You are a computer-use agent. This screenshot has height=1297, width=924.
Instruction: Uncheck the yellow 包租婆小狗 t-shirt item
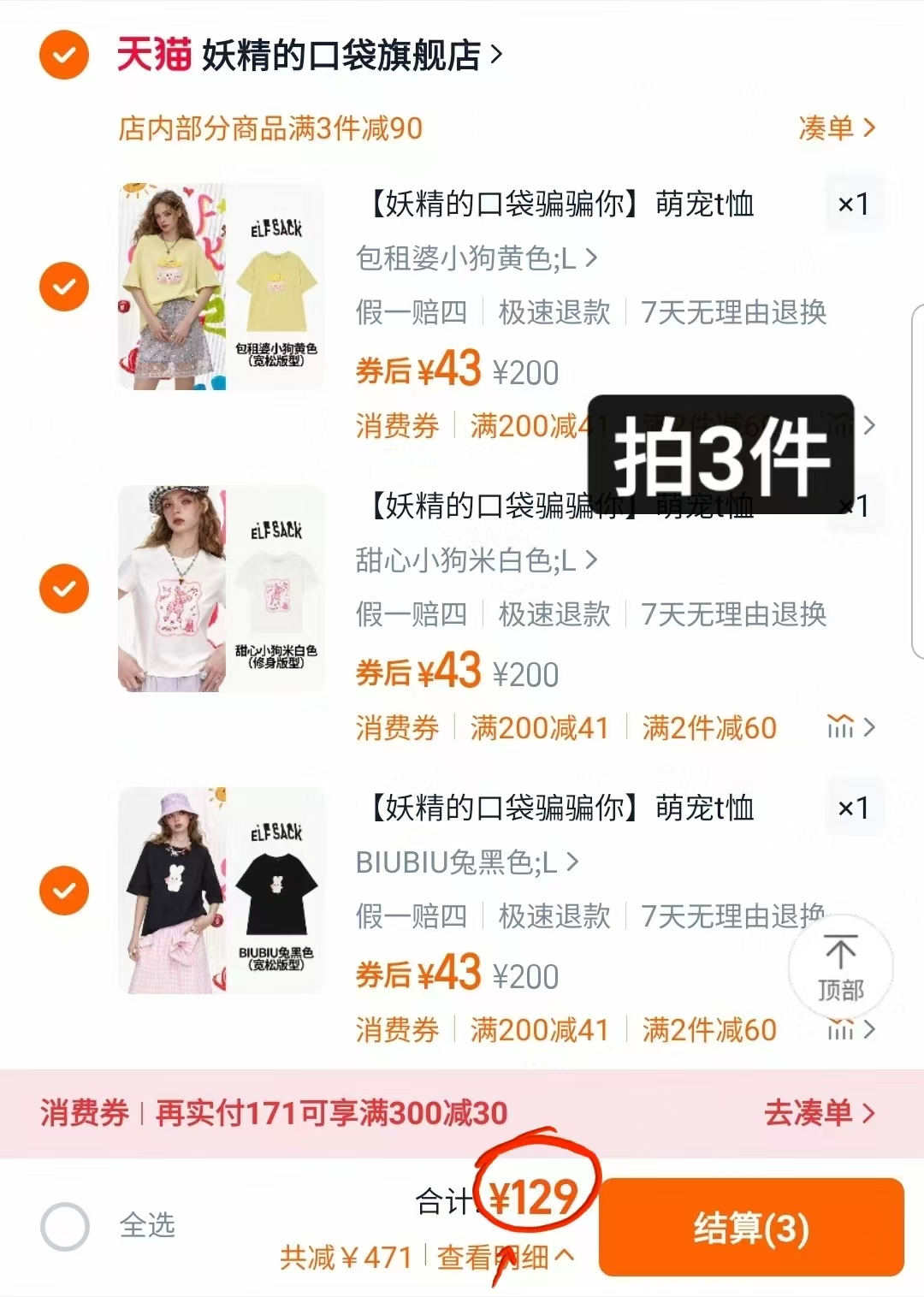tap(62, 286)
